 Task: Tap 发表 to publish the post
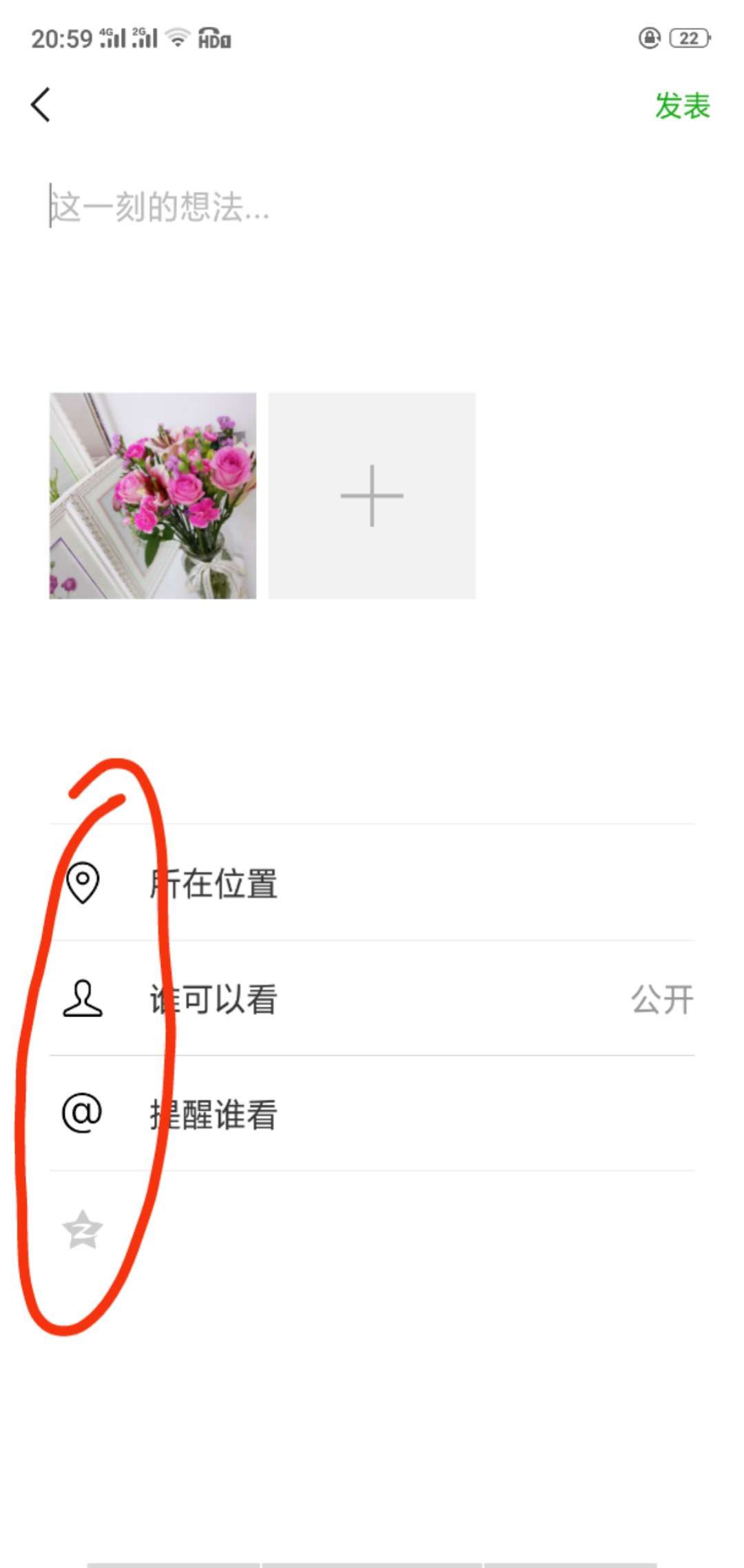pyautogui.click(x=681, y=106)
